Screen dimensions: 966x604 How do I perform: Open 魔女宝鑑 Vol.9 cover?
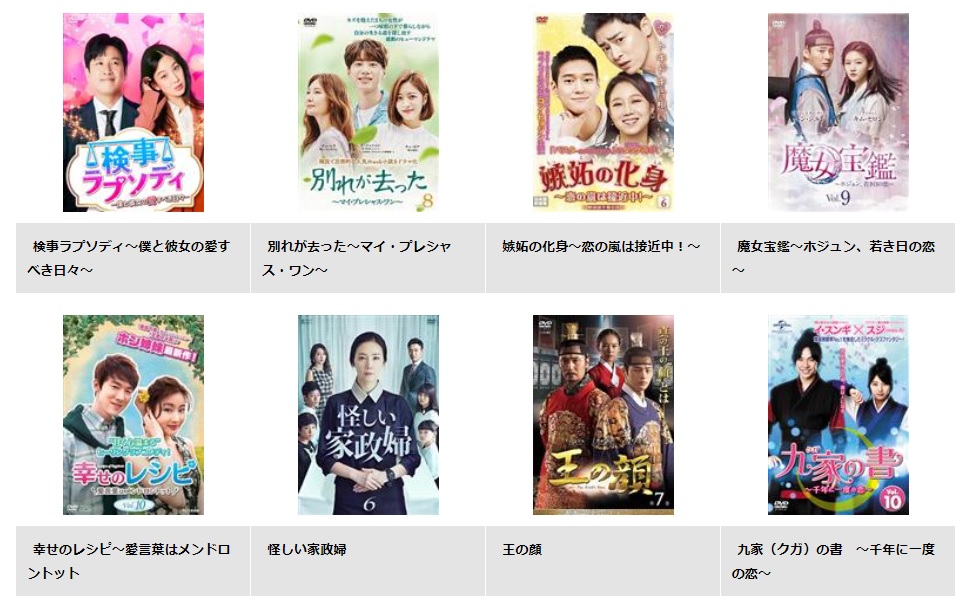(x=838, y=112)
